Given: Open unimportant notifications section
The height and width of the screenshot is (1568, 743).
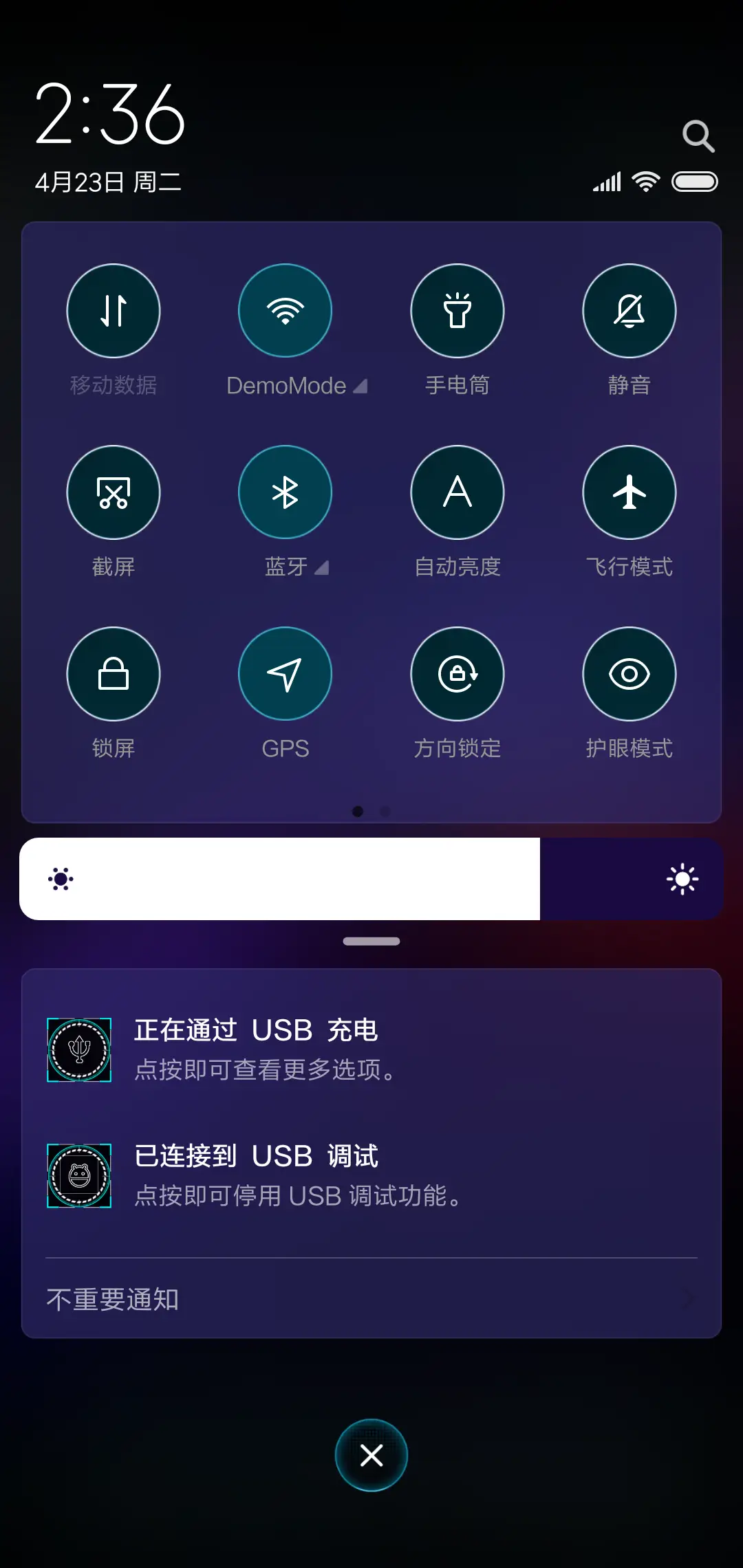Looking at the screenshot, I should click(x=114, y=1300).
